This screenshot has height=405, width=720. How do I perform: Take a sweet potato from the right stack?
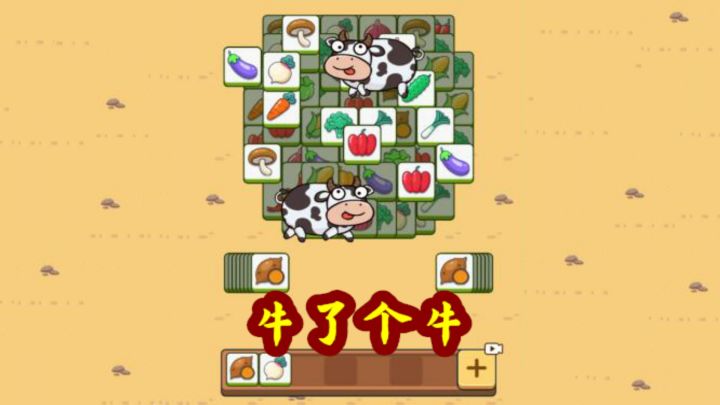[x=453, y=271]
